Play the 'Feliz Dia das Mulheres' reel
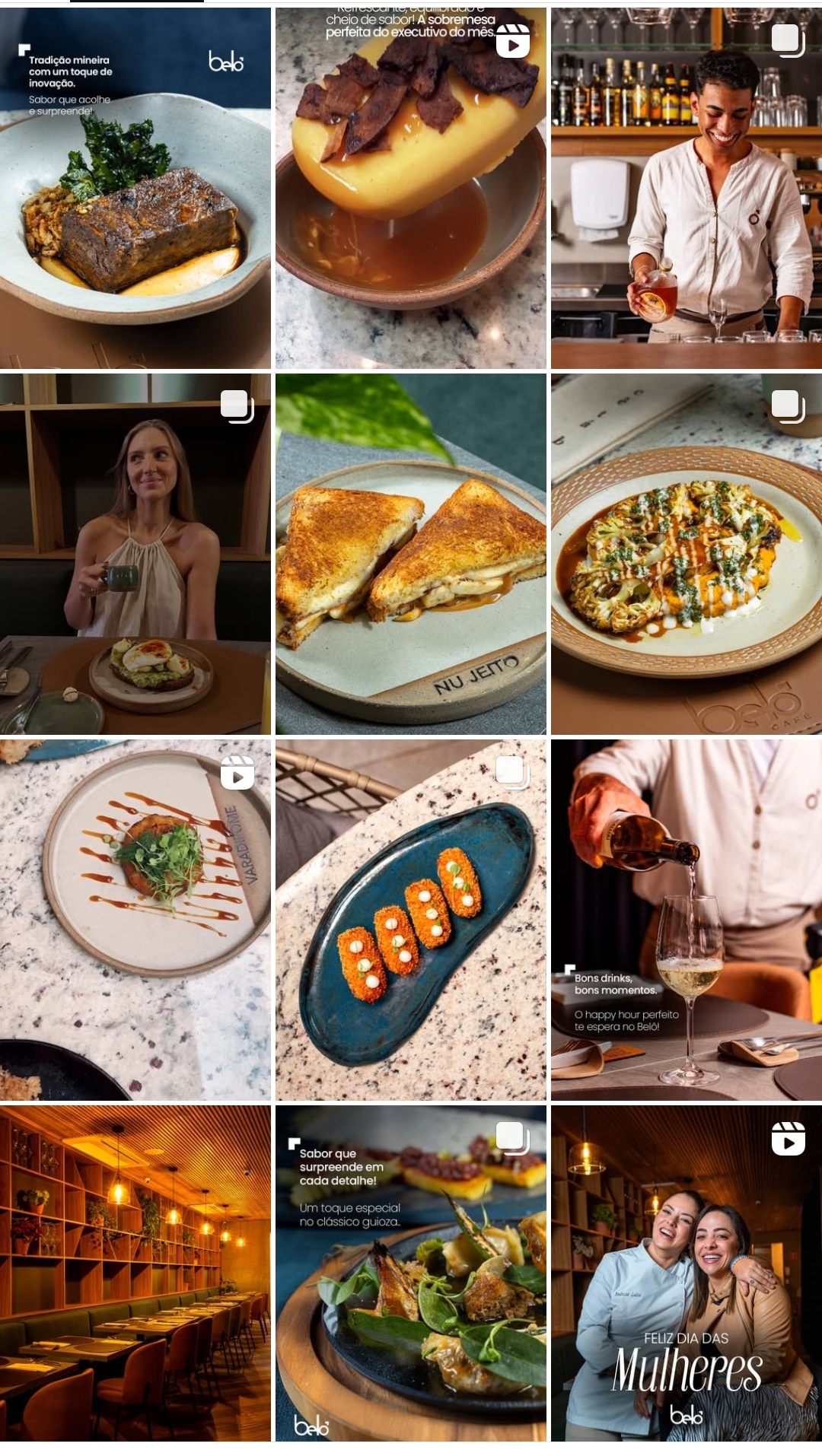The height and width of the screenshot is (1456, 822). (687, 1273)
